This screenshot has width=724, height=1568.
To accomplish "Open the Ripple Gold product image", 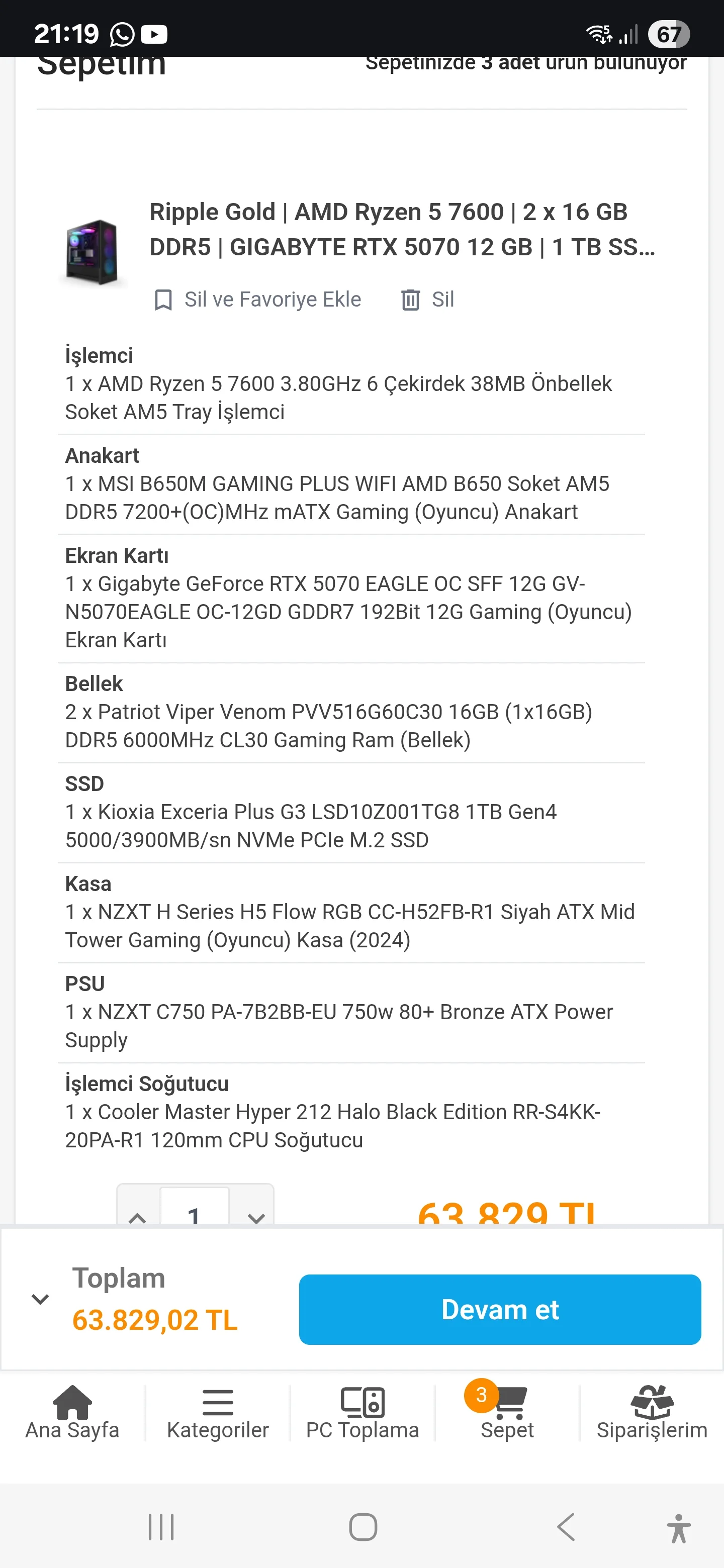I will pos(92,252).
